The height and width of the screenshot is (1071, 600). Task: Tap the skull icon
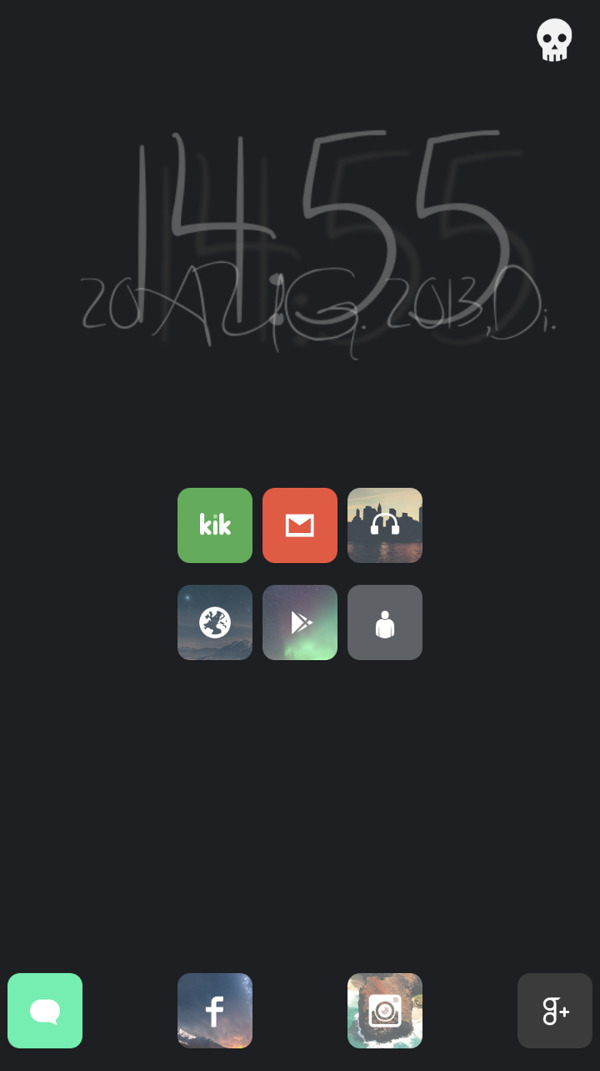click(x=554, y=41)
